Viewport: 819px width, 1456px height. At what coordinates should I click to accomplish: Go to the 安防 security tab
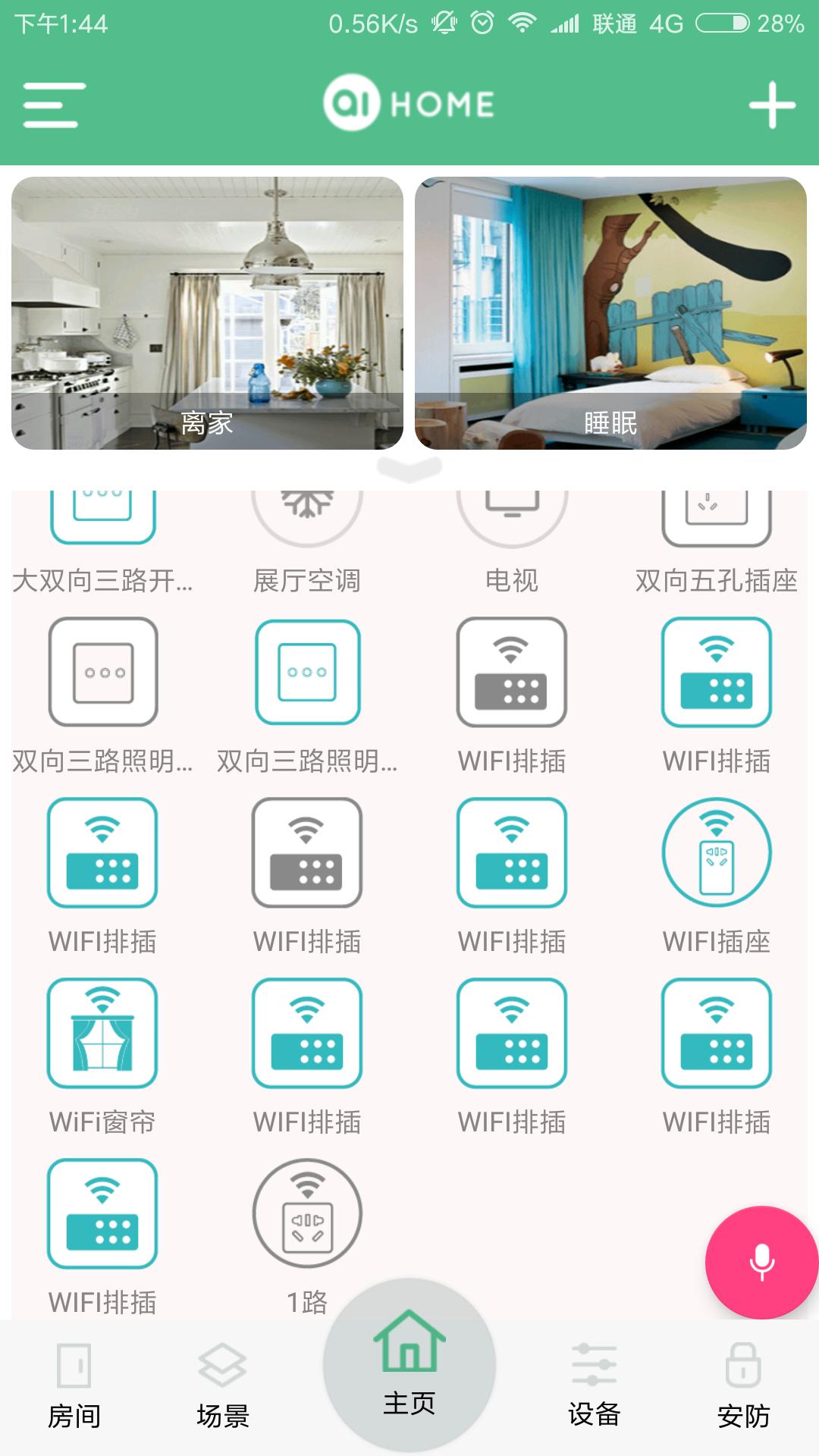coord(746,1395)
